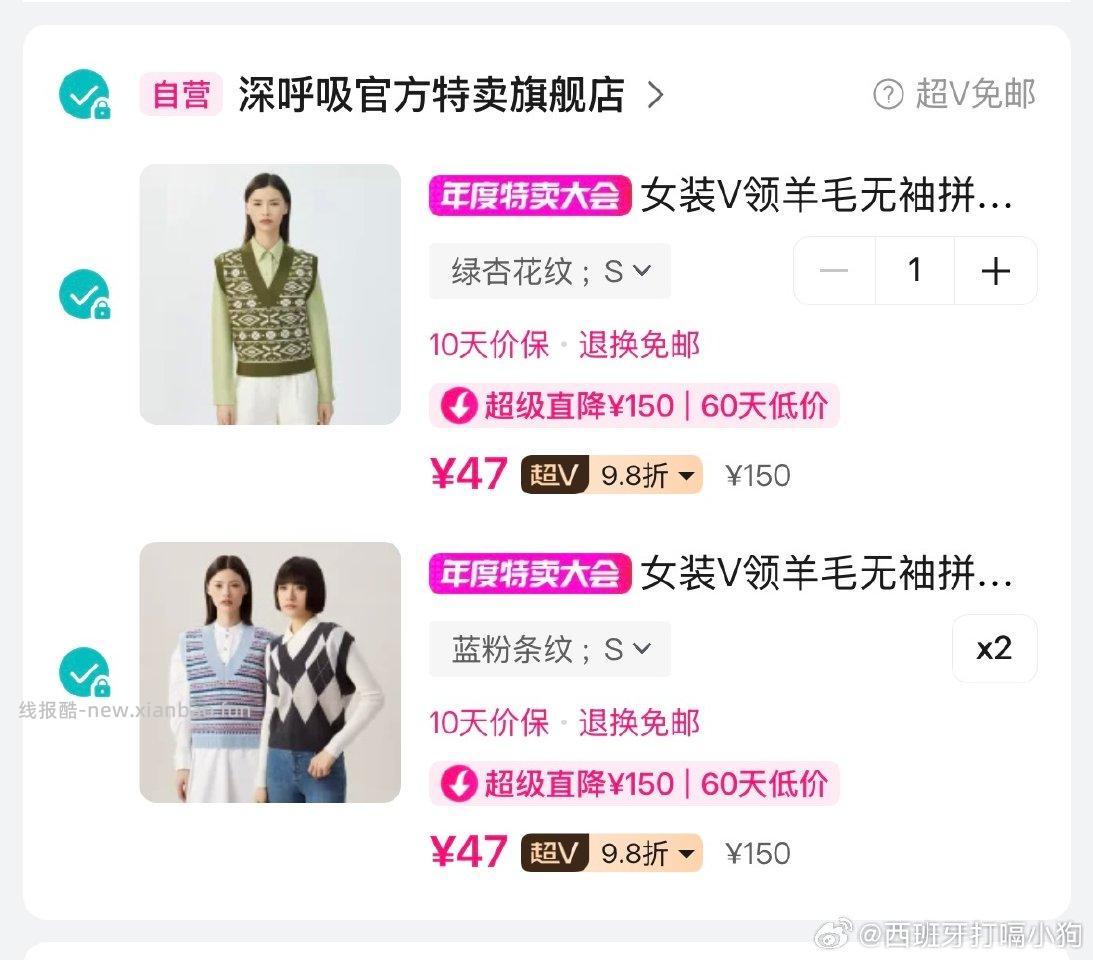The height and width of the screenshot is (960, 1093).
Task: Open the 深呼吸官方特卖旗舰店 store page
Action: pyautogui.click(x=430, y=95)
